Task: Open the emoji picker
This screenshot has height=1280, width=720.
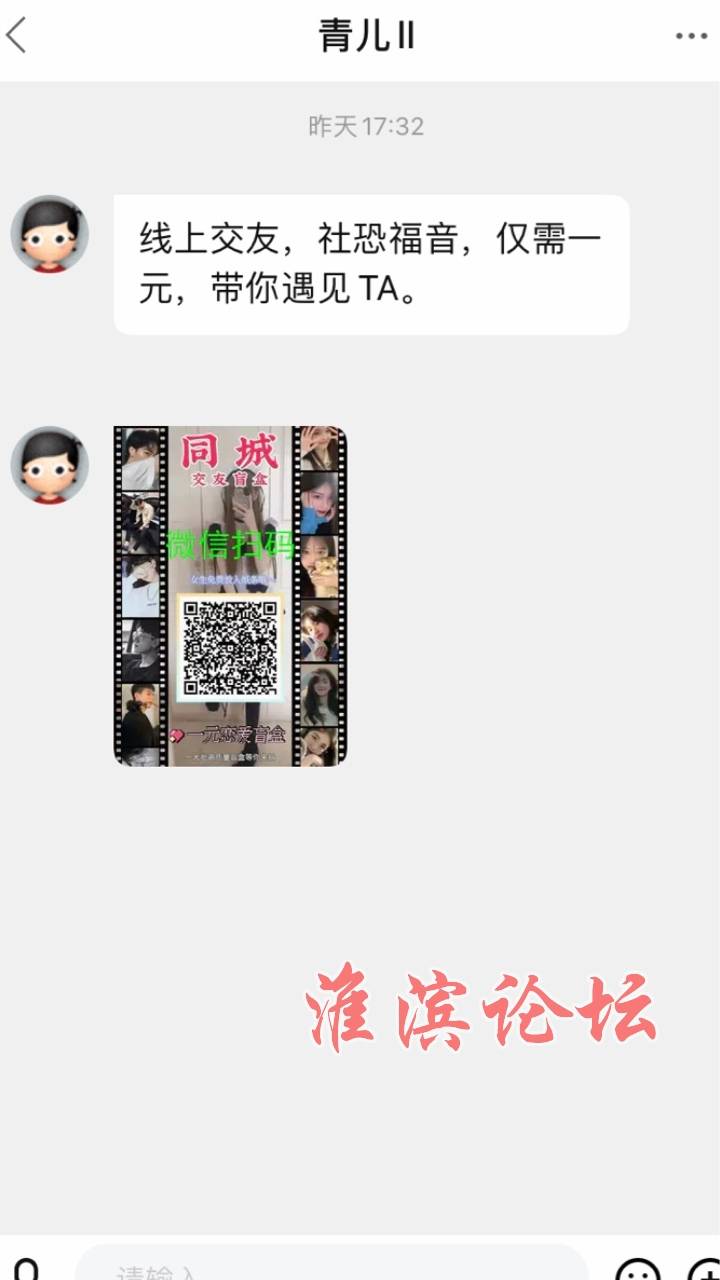Action: (637, 1270)
